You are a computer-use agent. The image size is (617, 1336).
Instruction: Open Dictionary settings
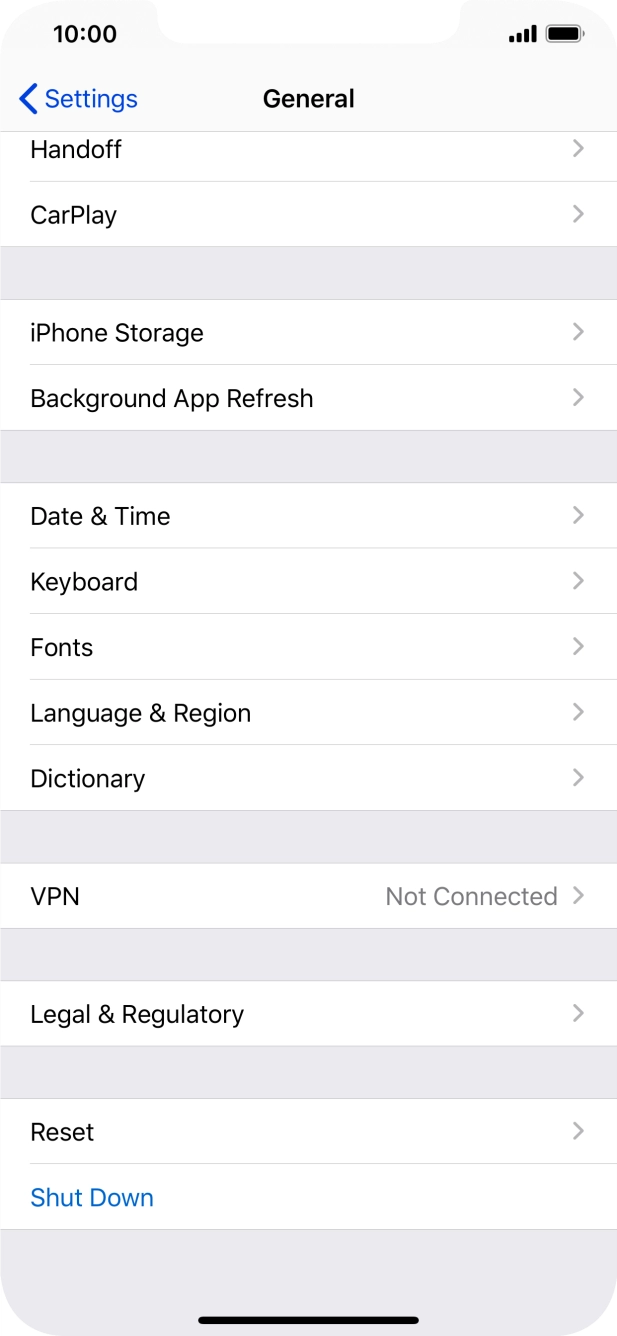pyautogui.click(x=308, y=778)
